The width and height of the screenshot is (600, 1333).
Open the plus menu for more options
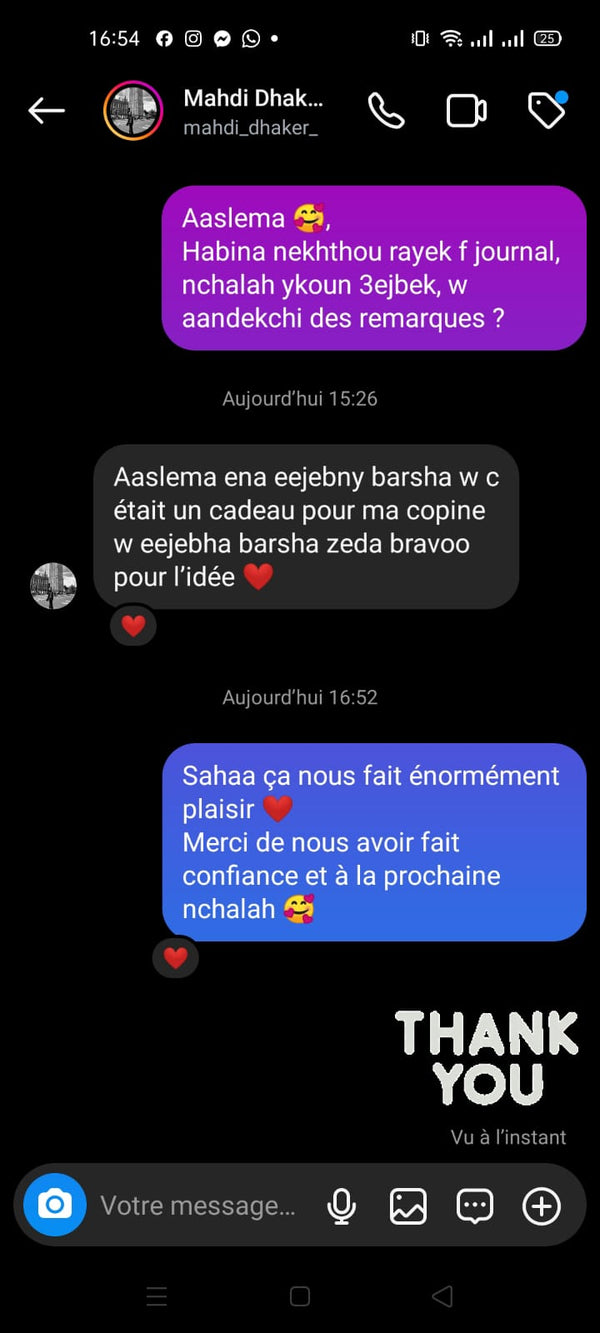click(x=542, y=1206)
